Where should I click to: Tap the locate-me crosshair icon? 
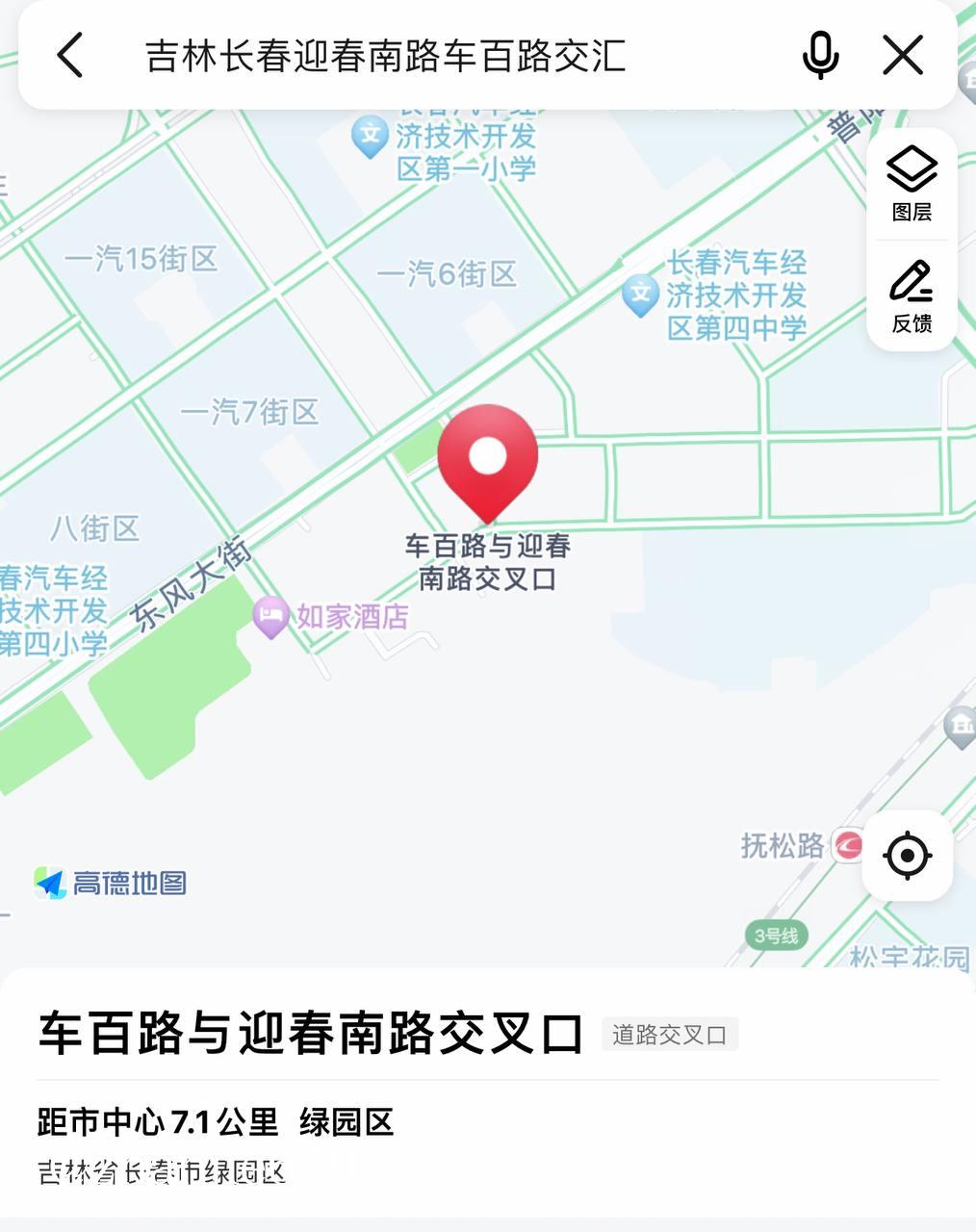point(908,855)
